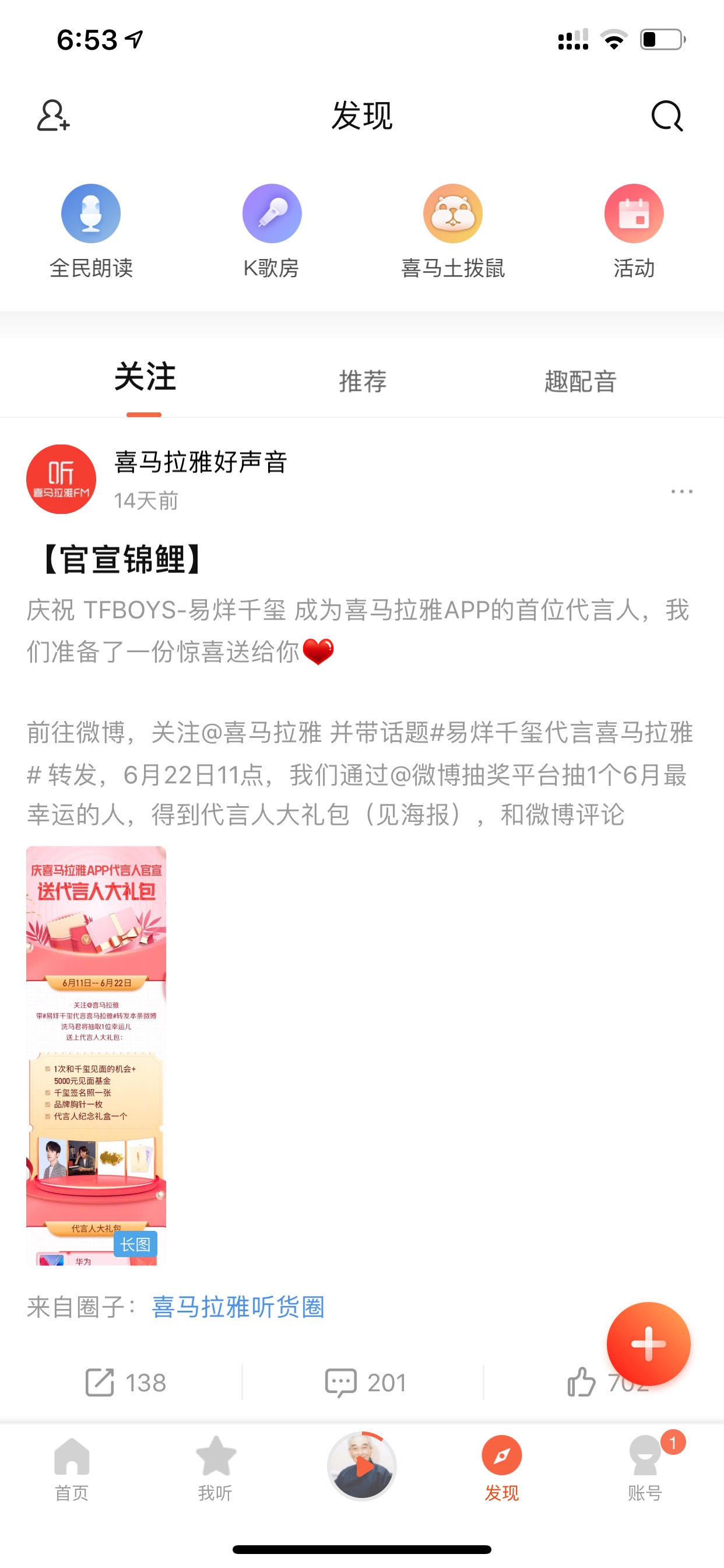Open 喜马拉雅好声音 profile avatar
The image size is (724, 1568).
[61, 479]
